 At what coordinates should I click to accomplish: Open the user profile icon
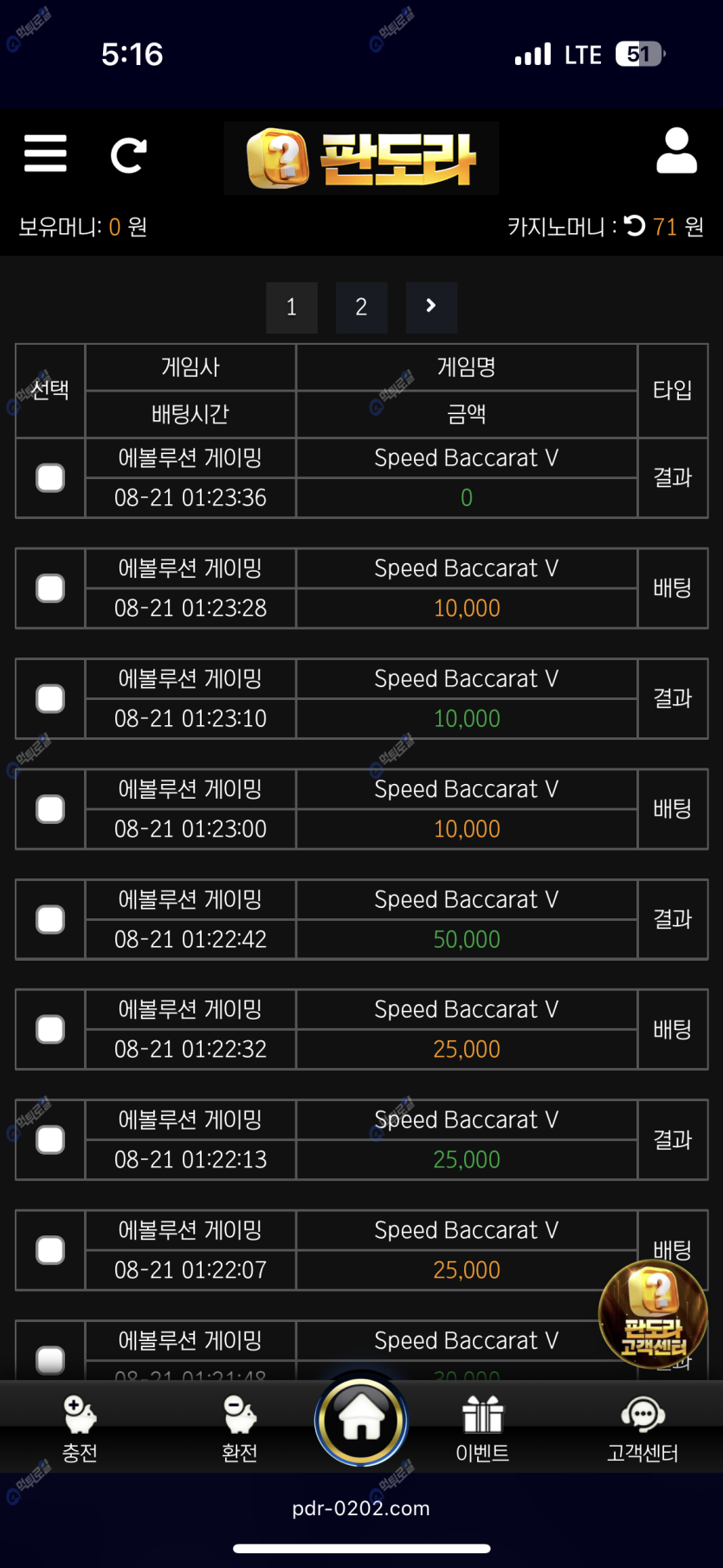[x=676, y=152]
